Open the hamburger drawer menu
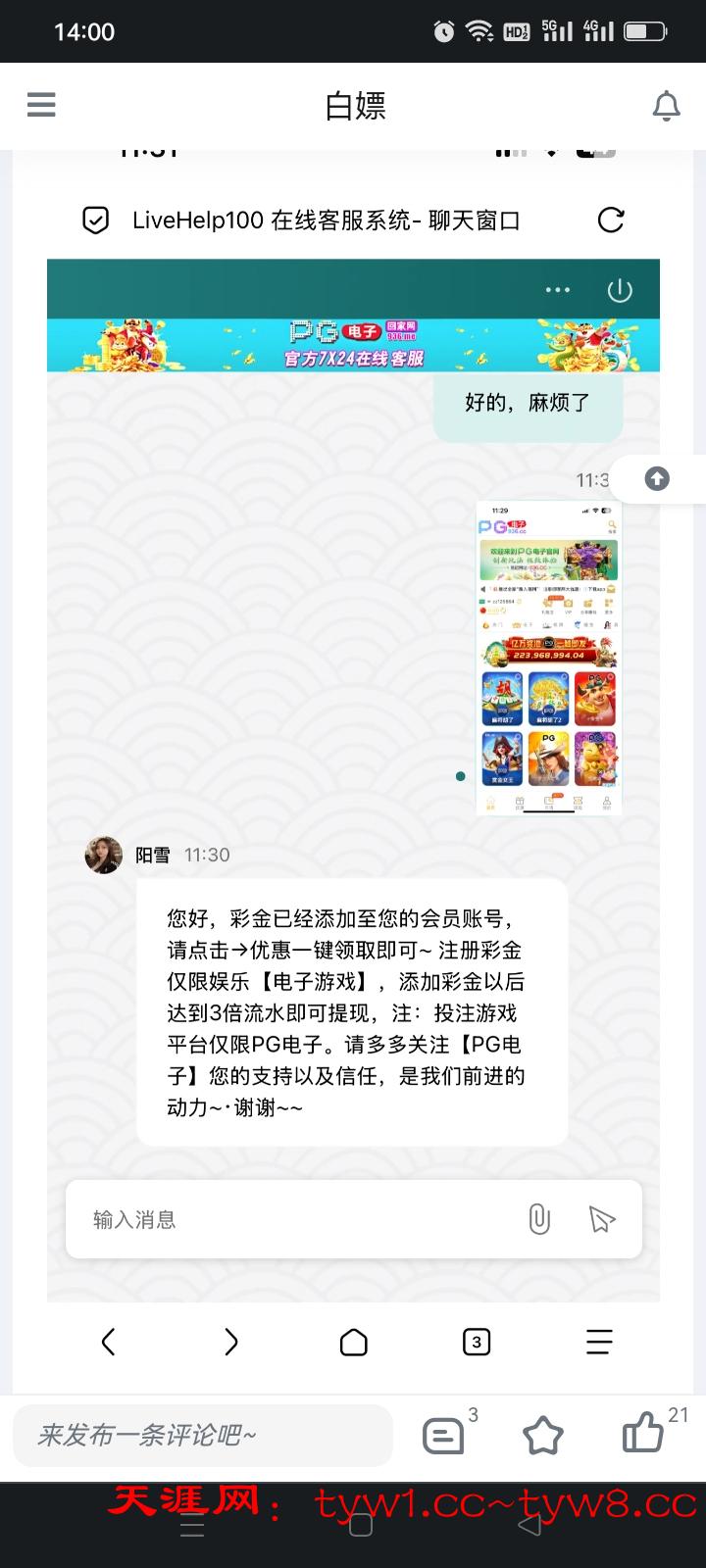Screen dimensions: 706x1568 (41, 105)
